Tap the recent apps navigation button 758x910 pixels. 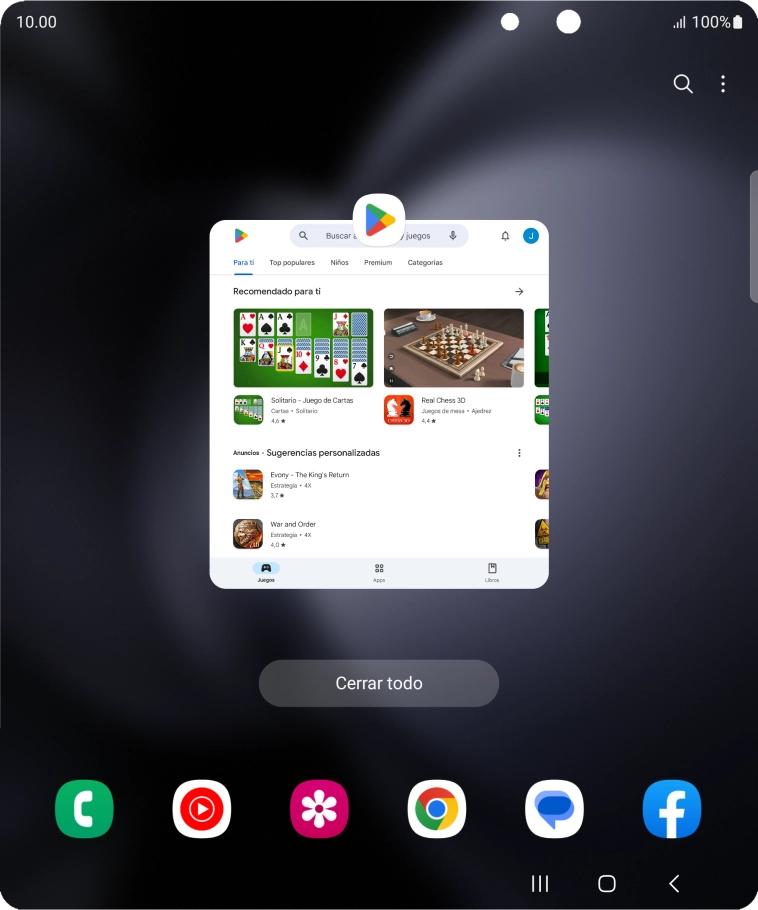[540, 883]
